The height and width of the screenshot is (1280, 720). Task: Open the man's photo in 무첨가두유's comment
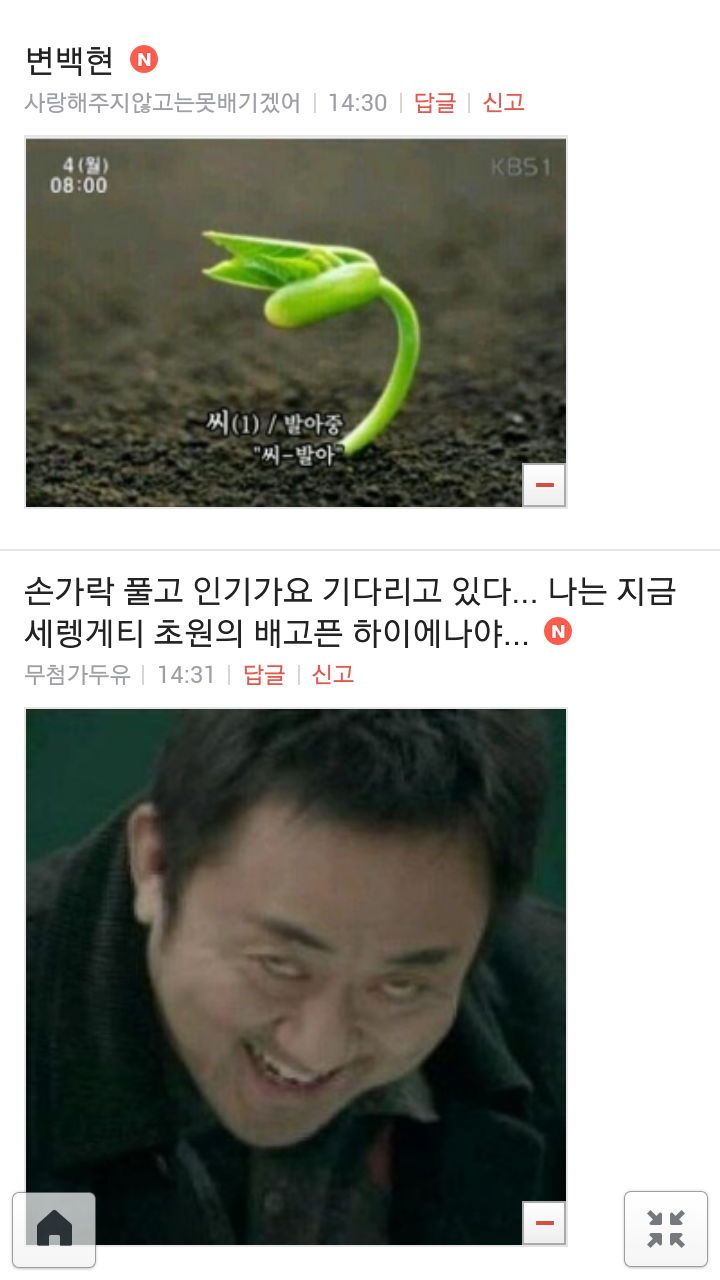(x=296, y=960)
